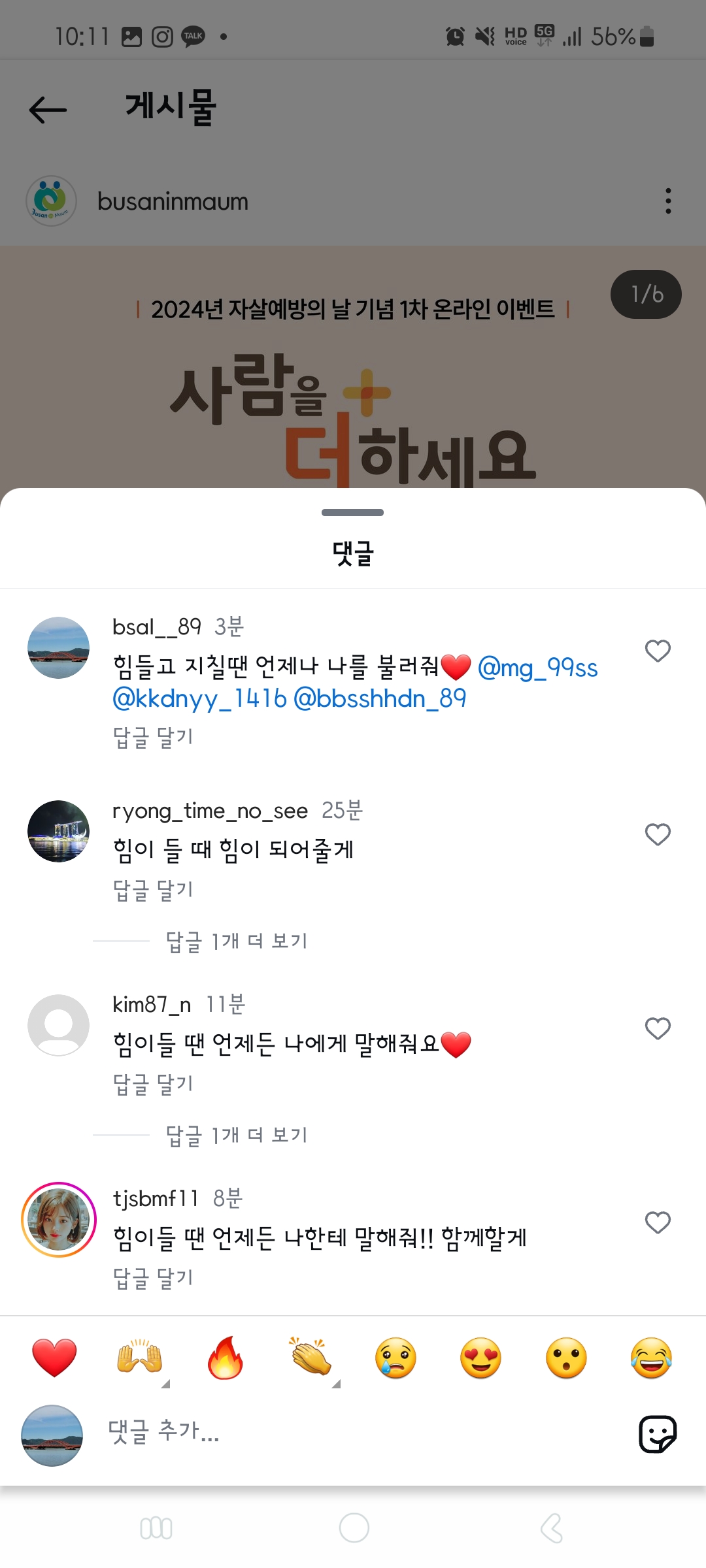Viewport: 706px width, 1568px height.
Task: Like ryong_time_no_see's comment
Action: point(658,834)
